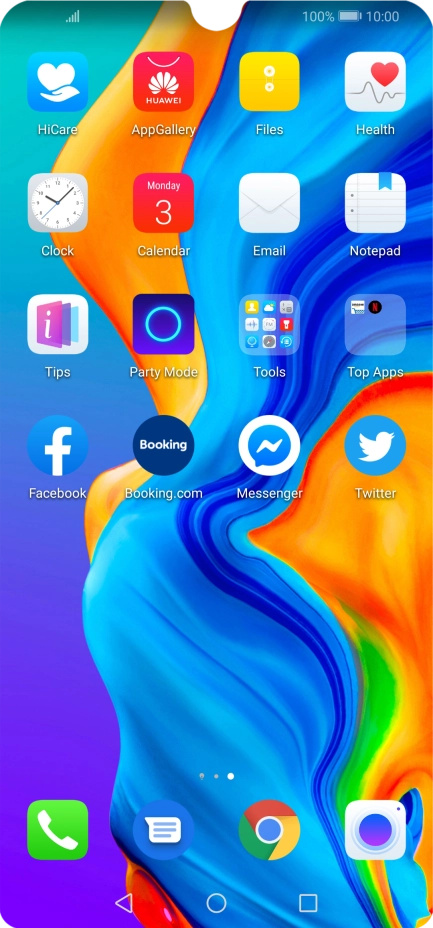The width and height of the screenshot is (433, 928).
Task: Launch Chrome browser from the dock
Action: tap(269, 830)
